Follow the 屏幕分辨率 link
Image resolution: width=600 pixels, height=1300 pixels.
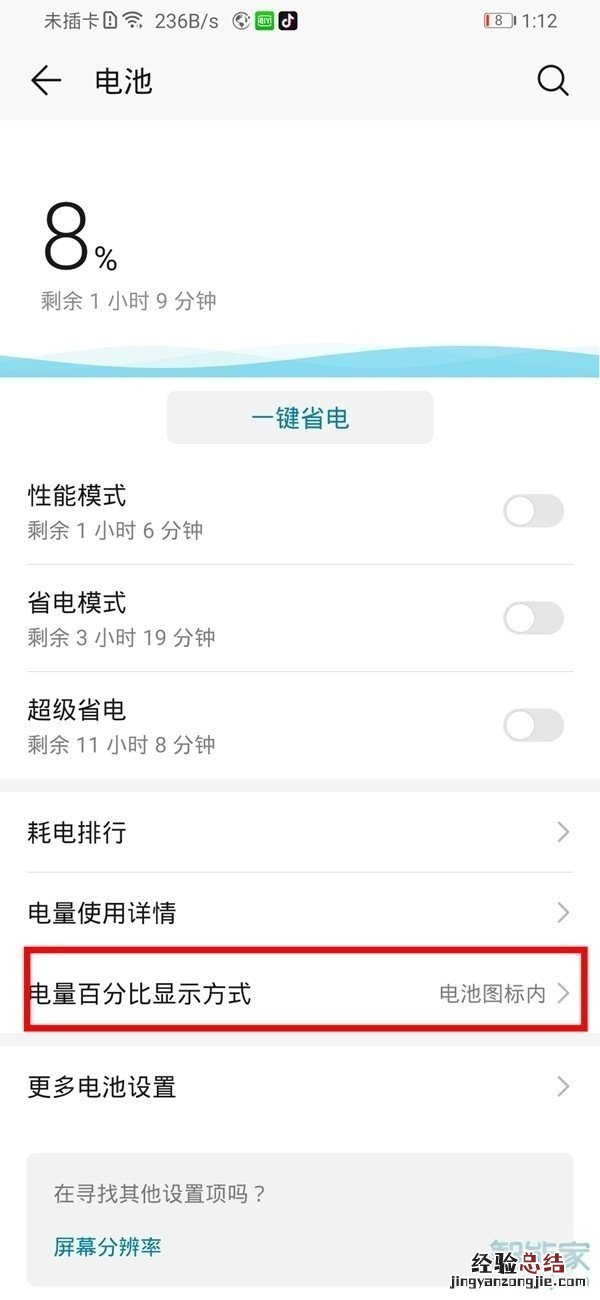108,1246
